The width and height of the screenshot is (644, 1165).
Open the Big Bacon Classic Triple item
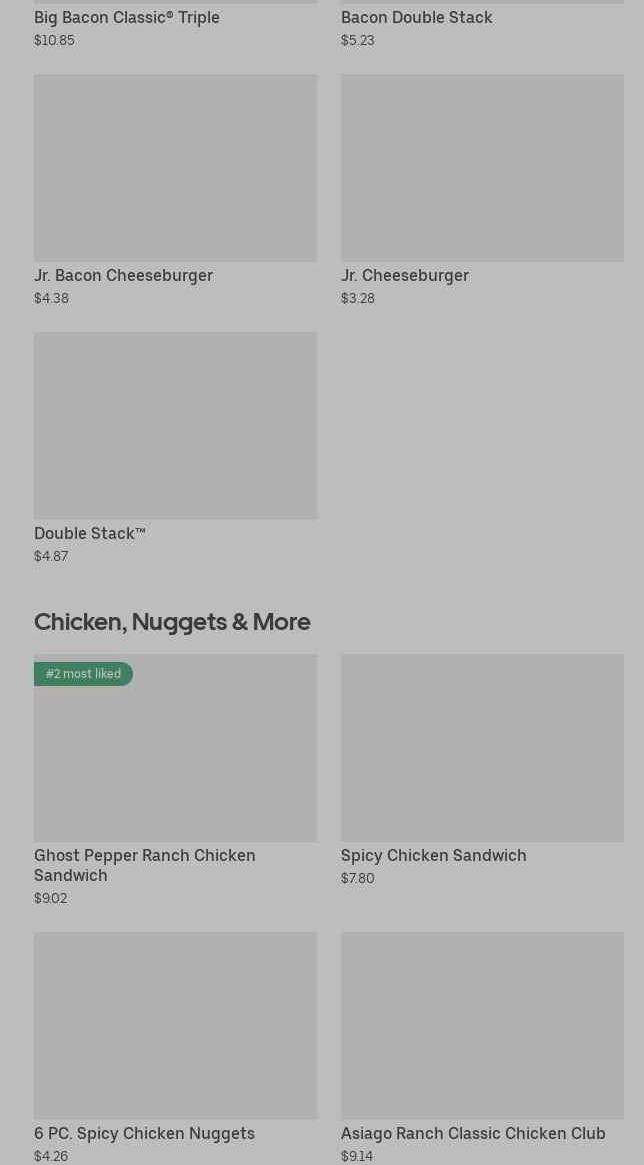[x=127, y=18]
